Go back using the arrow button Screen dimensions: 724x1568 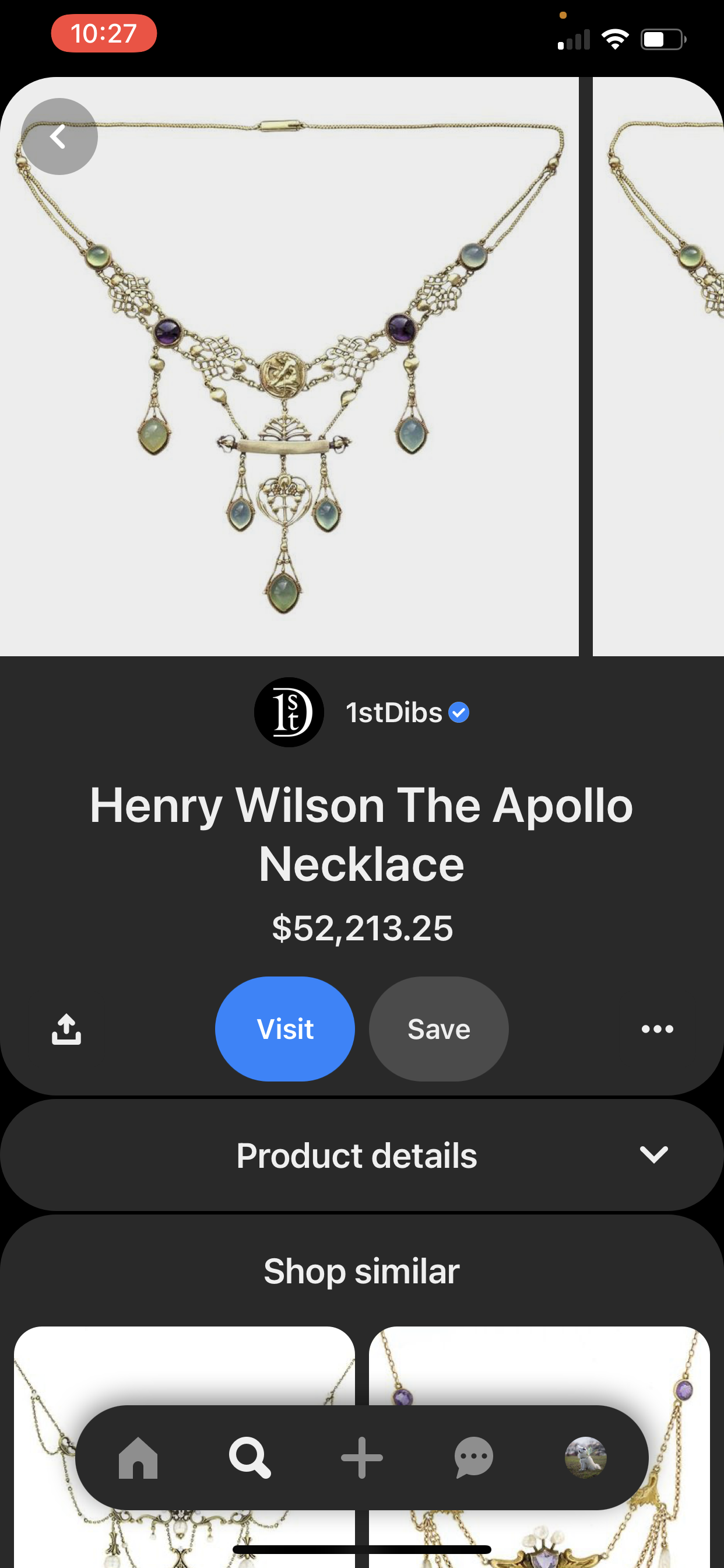pyautogui.click(x=59, y=136)
